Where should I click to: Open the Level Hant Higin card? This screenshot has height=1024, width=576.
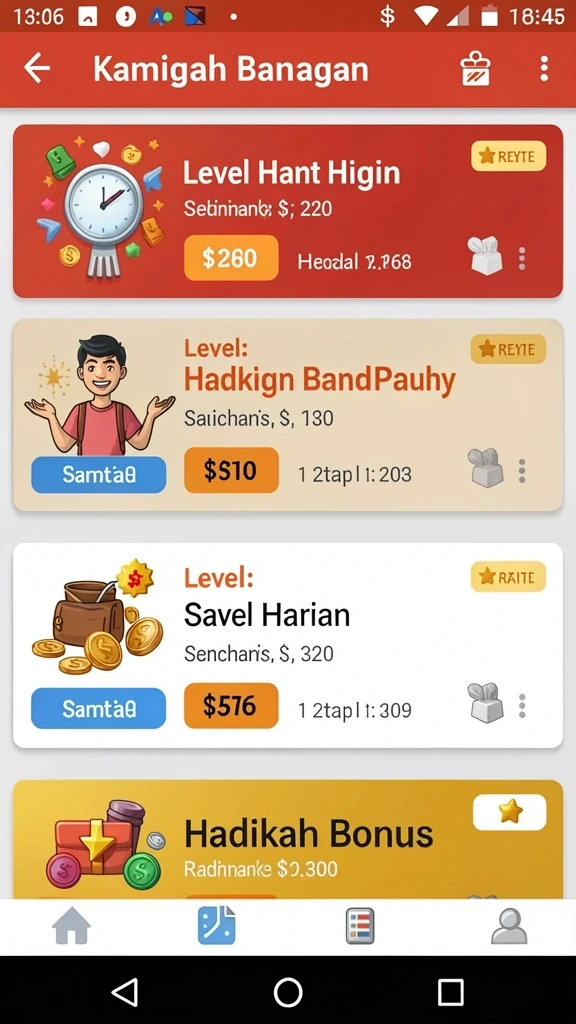point(288,211)
